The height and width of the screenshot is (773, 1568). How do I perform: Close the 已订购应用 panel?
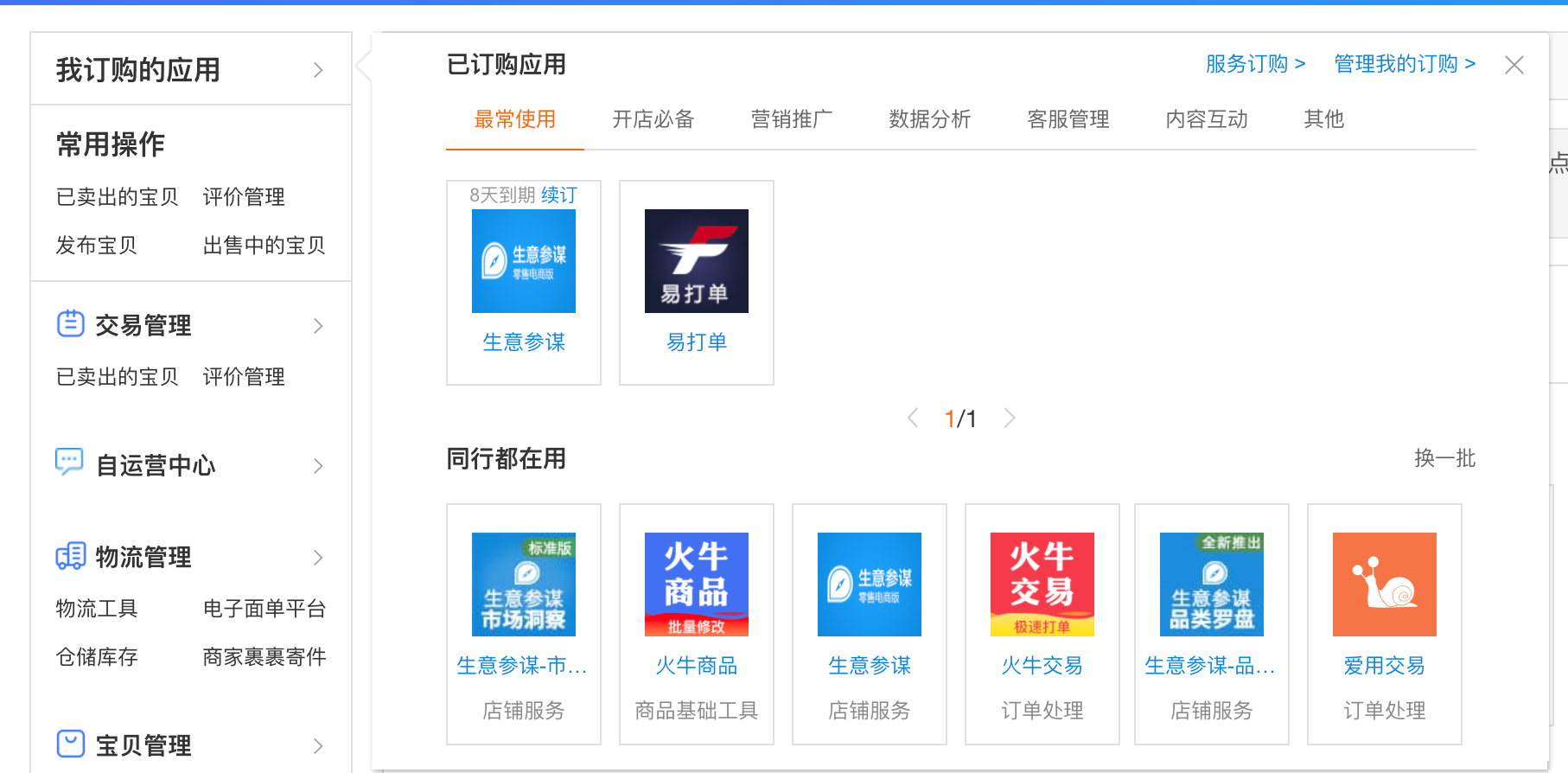tap(1514, 65)
